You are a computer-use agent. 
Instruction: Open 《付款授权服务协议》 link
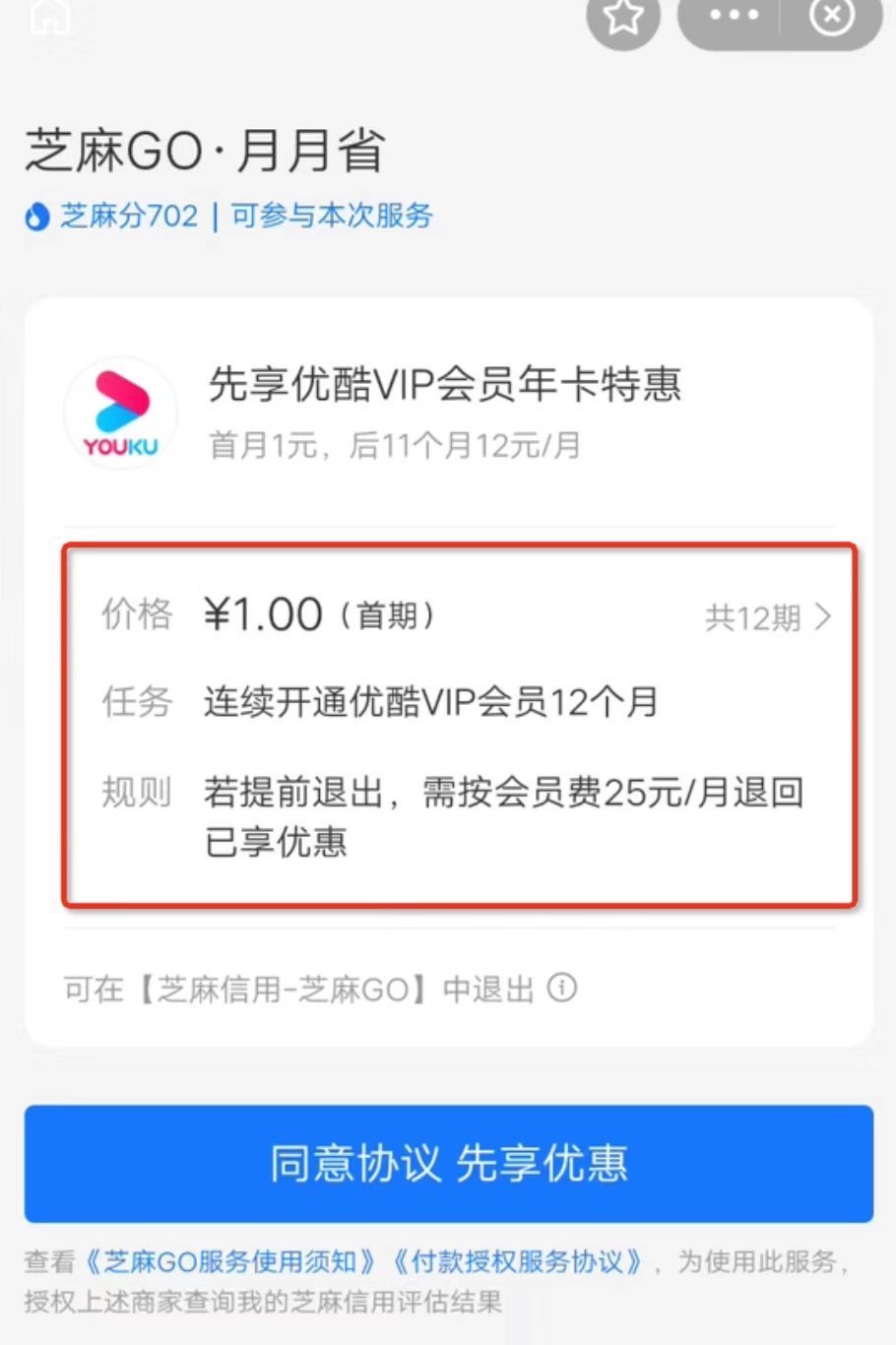[x=517, y=1261]
